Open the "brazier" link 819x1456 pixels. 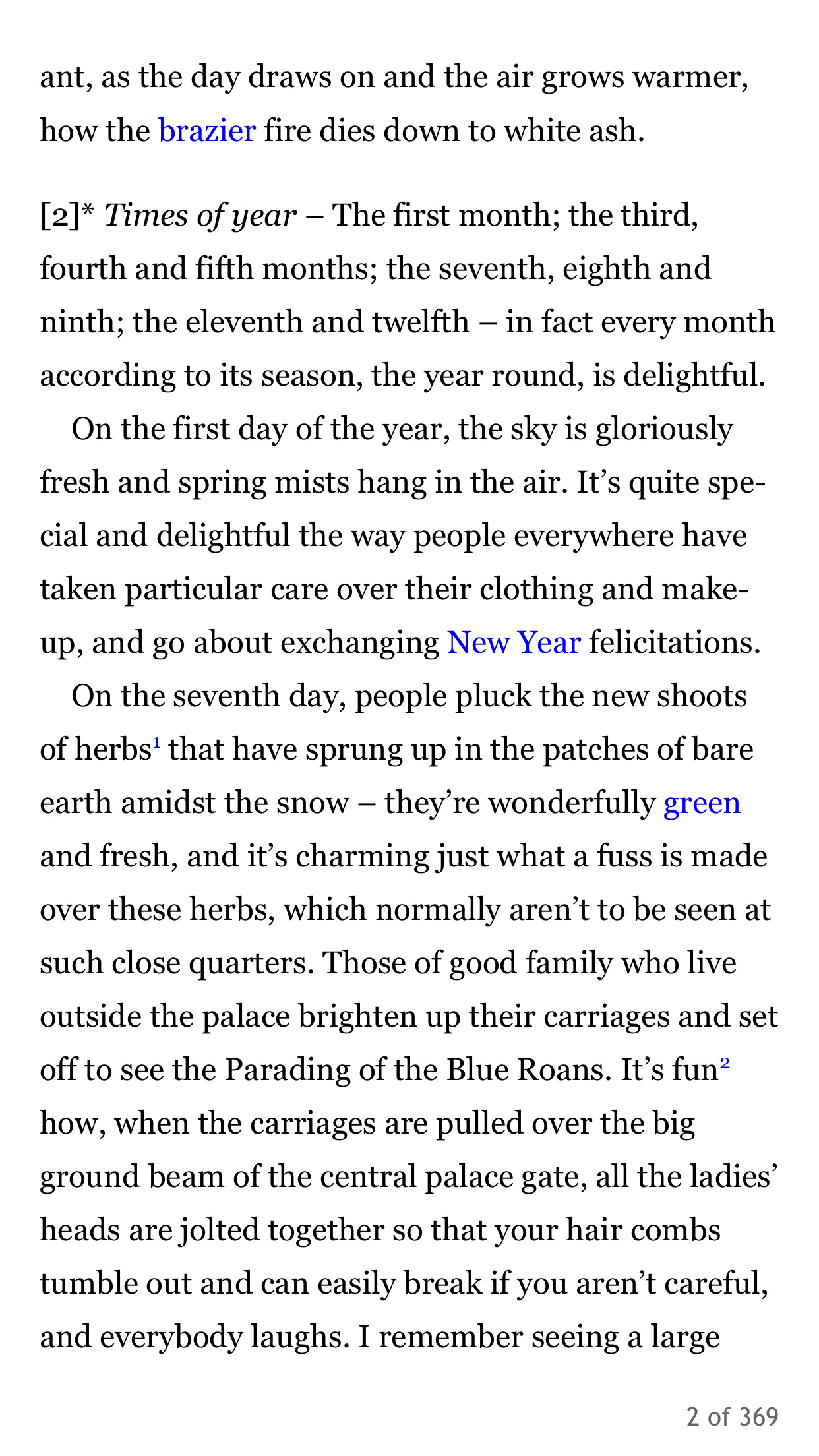207,130
